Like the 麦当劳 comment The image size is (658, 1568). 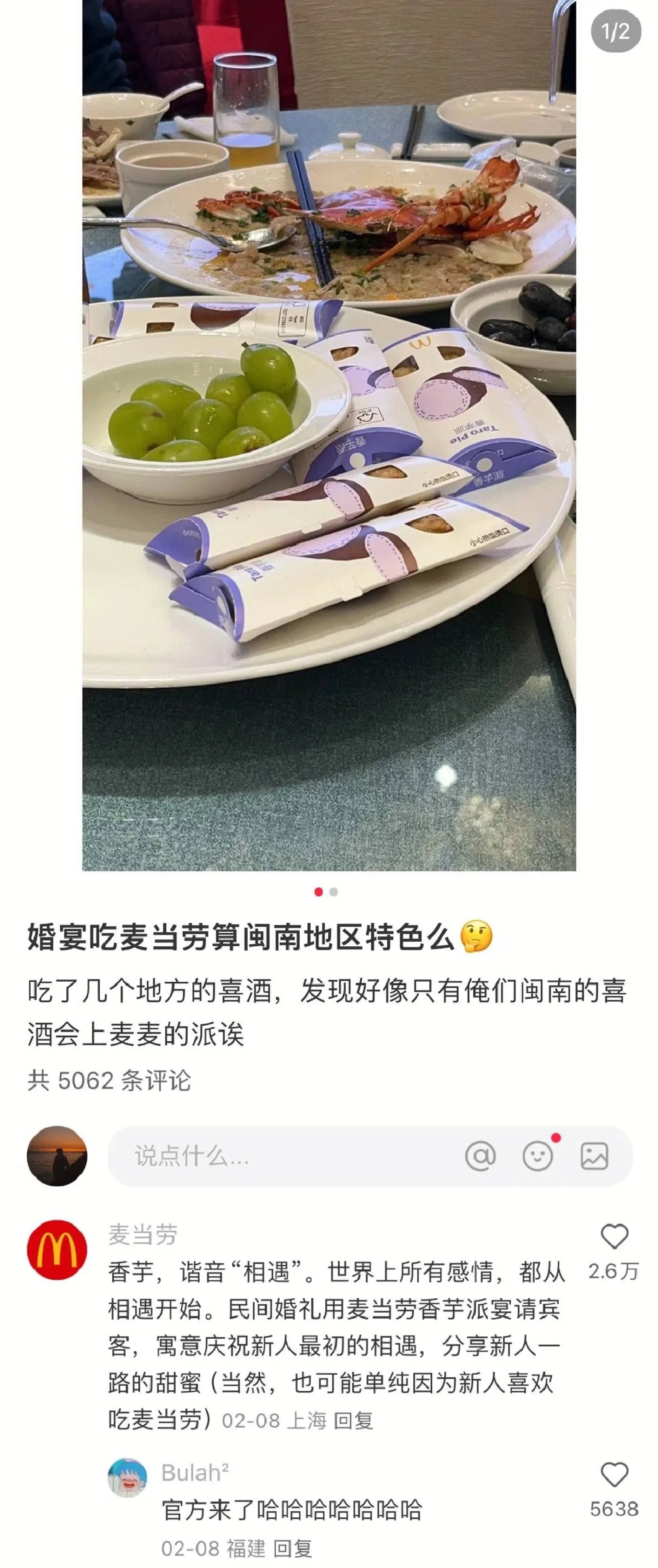pos(614,1237)
